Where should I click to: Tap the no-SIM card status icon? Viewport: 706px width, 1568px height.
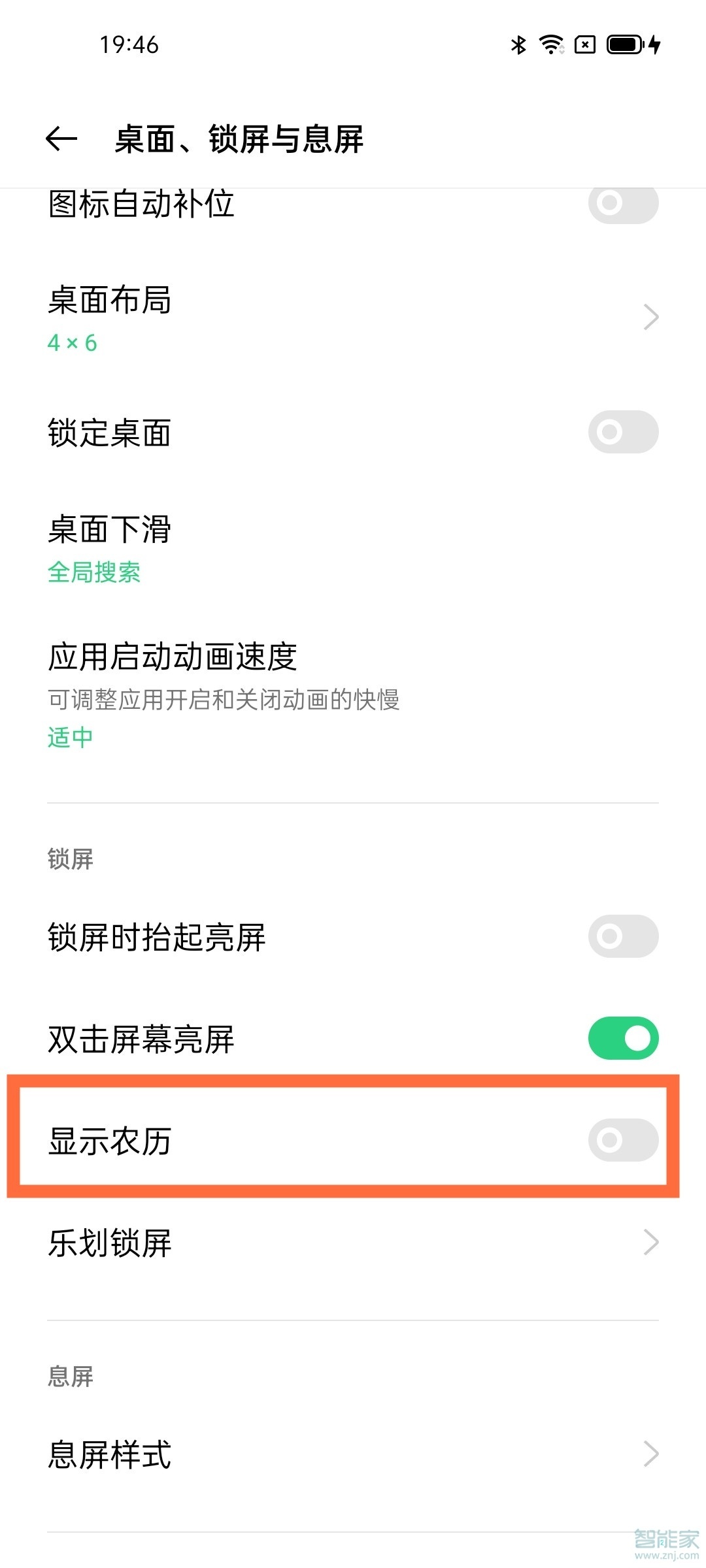[584, 44]
